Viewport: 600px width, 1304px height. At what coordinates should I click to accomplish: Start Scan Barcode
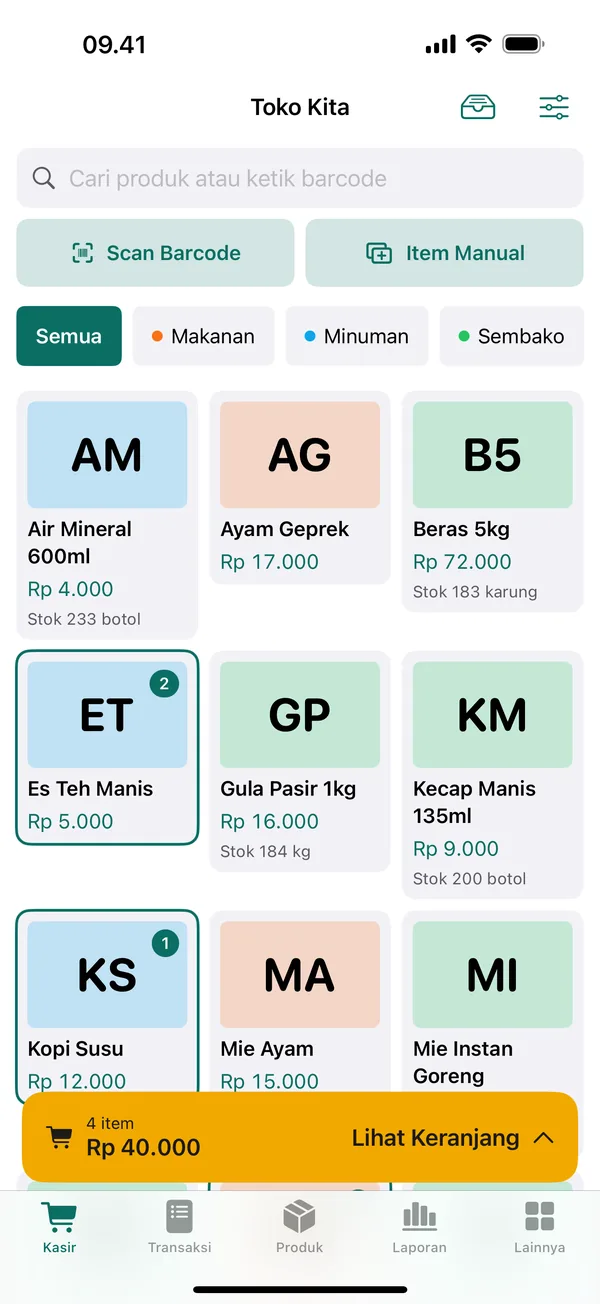156,253
